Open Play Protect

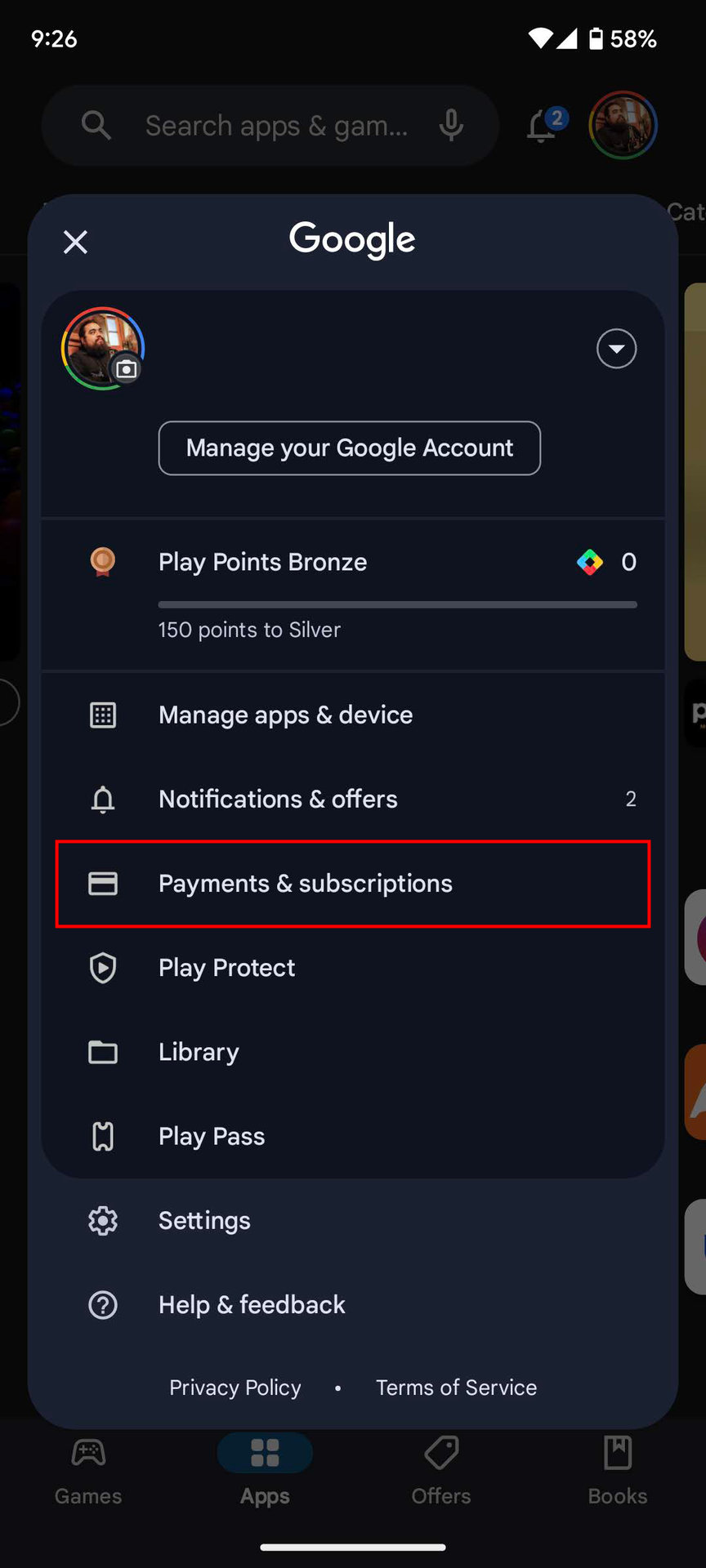pos(226,968)
